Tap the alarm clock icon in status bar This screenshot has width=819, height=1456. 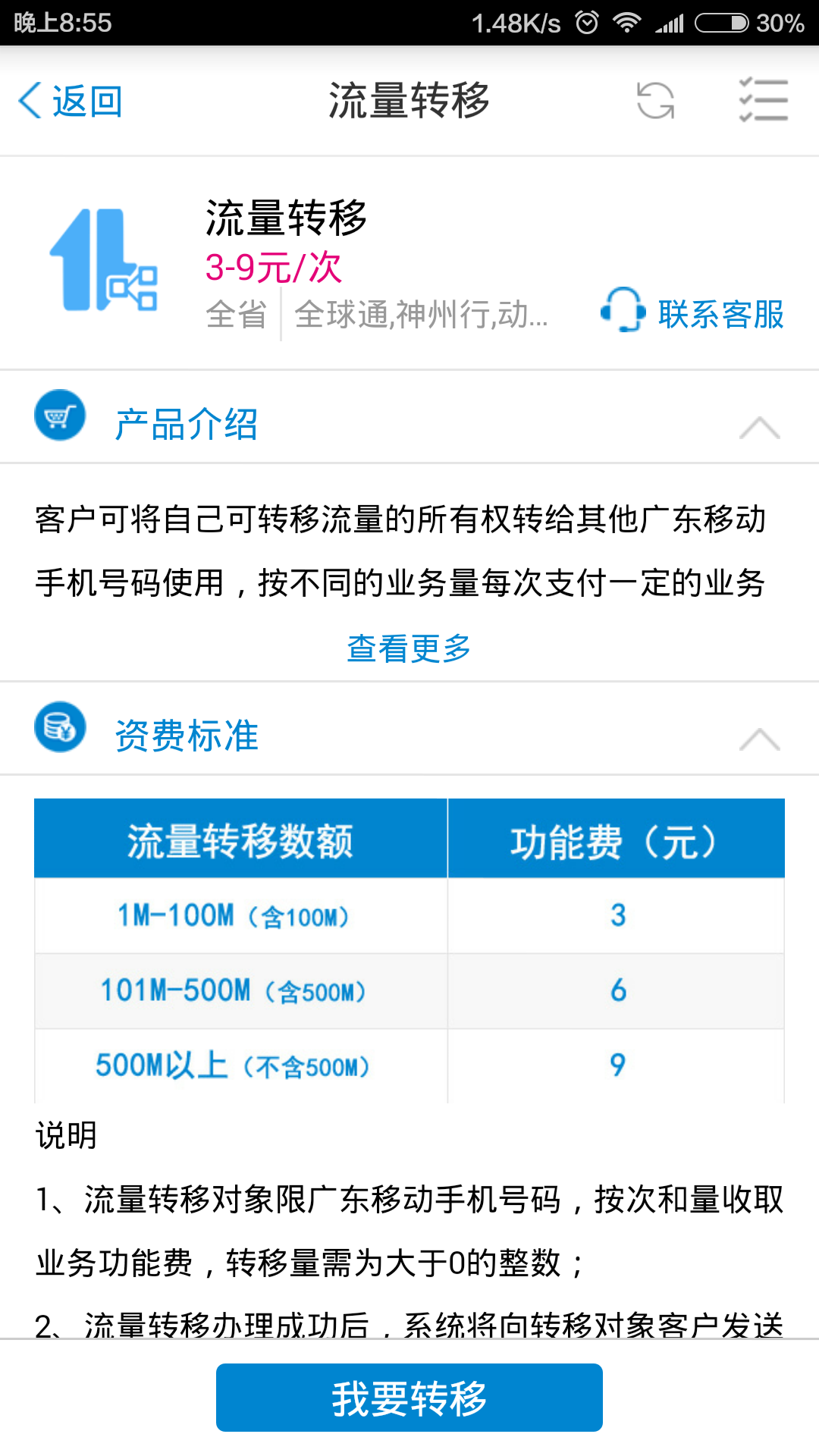click(584, 23)
